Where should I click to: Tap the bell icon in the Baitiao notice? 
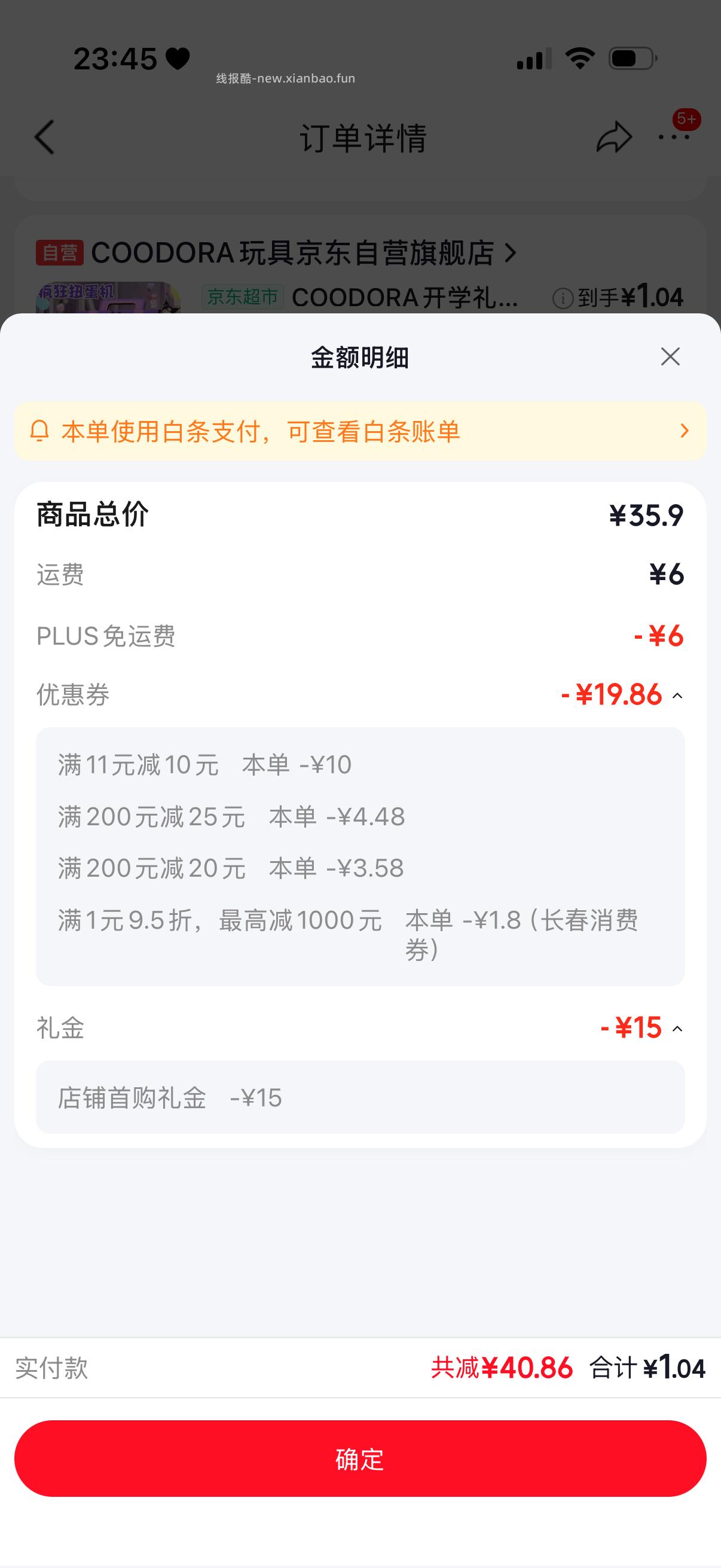[40, 432]
